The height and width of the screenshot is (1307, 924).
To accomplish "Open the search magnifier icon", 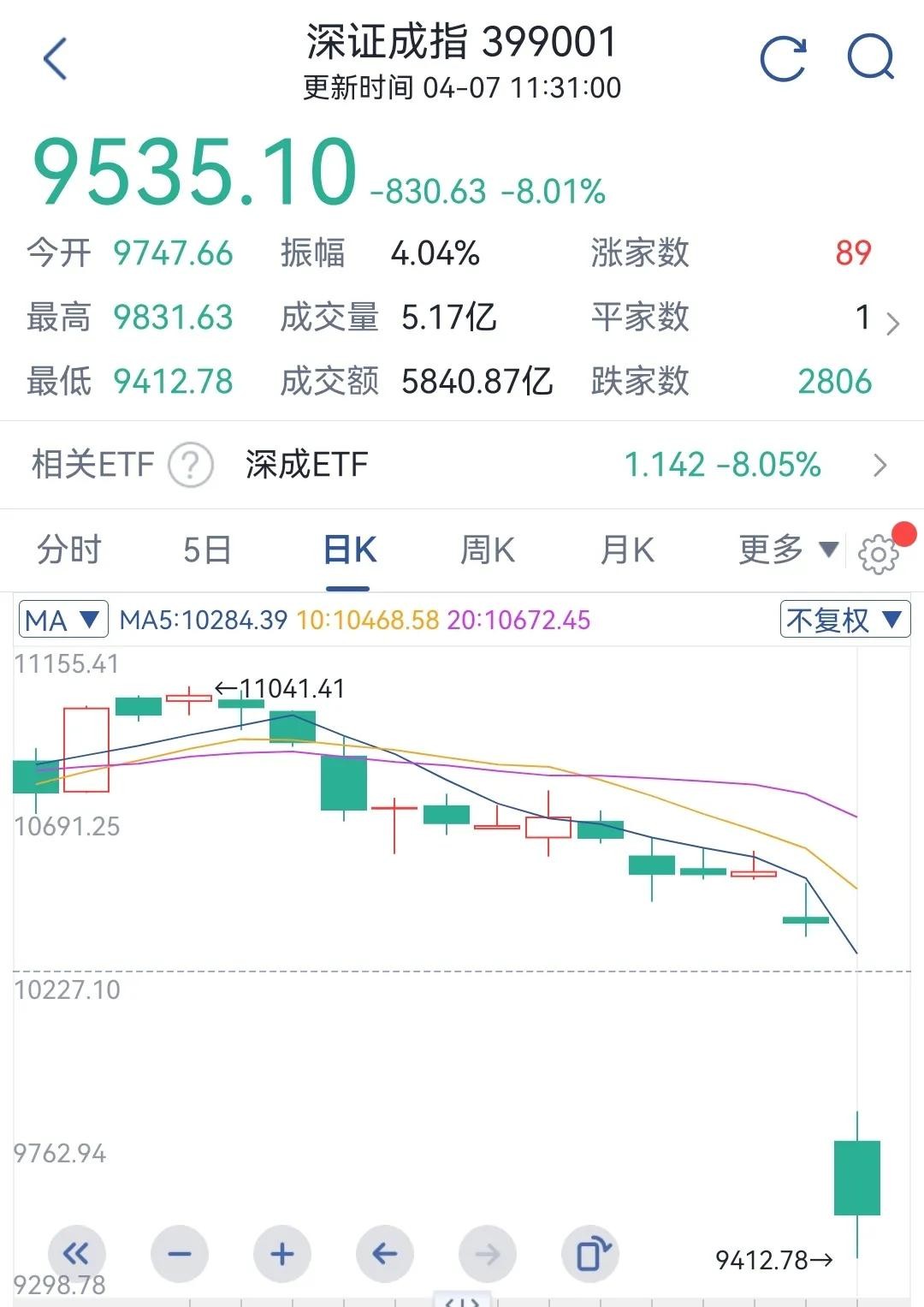I will pyautogui.click(x=870, y=59).
